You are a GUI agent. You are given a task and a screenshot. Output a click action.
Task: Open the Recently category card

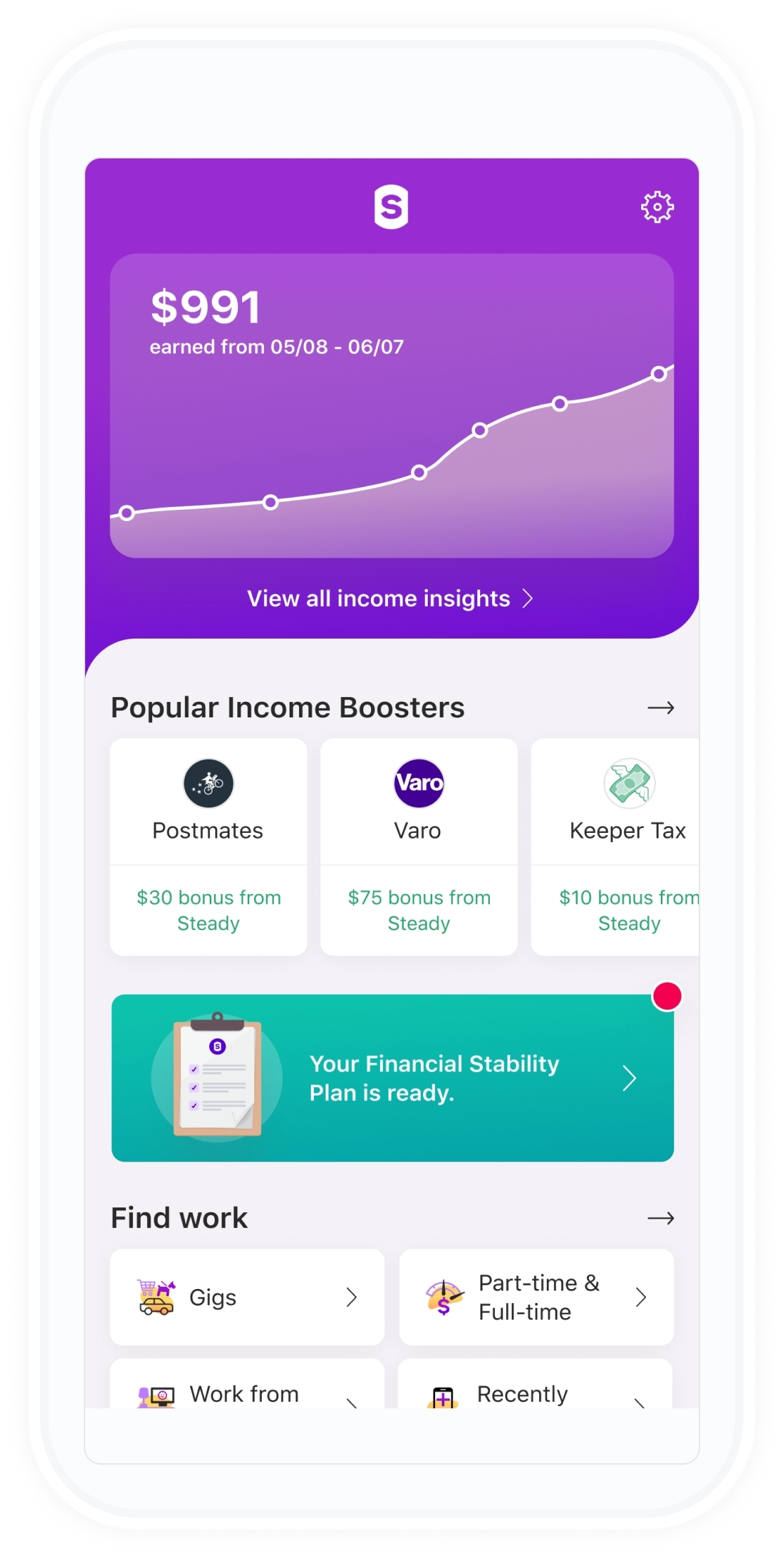534,1388
